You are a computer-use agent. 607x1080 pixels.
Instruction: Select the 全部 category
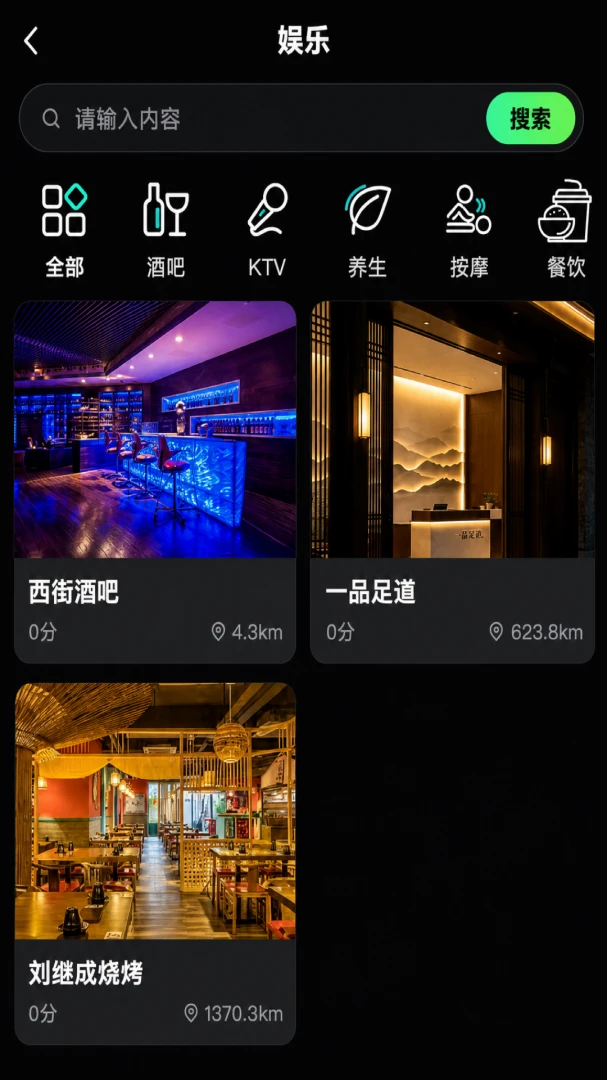(65, 230)
